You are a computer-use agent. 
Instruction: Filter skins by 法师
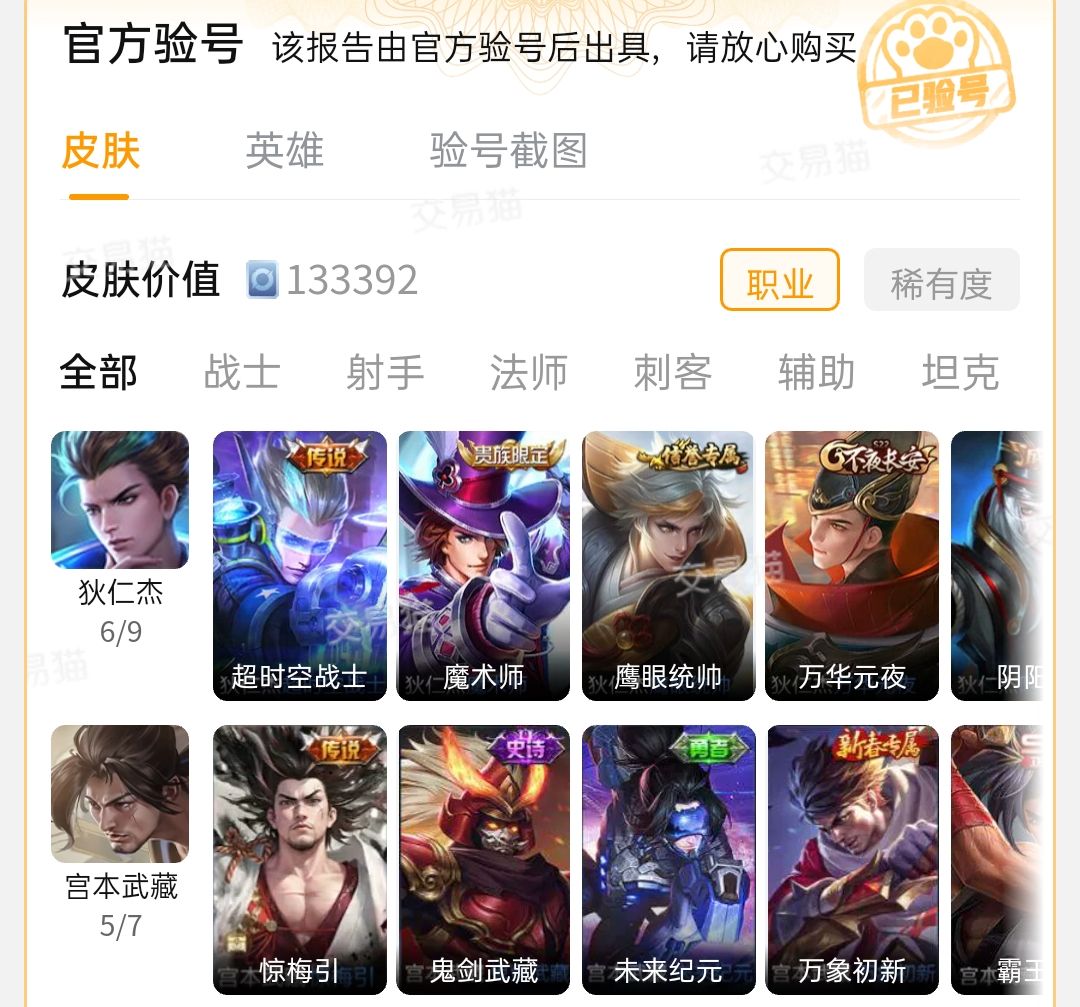pos(529,373)
